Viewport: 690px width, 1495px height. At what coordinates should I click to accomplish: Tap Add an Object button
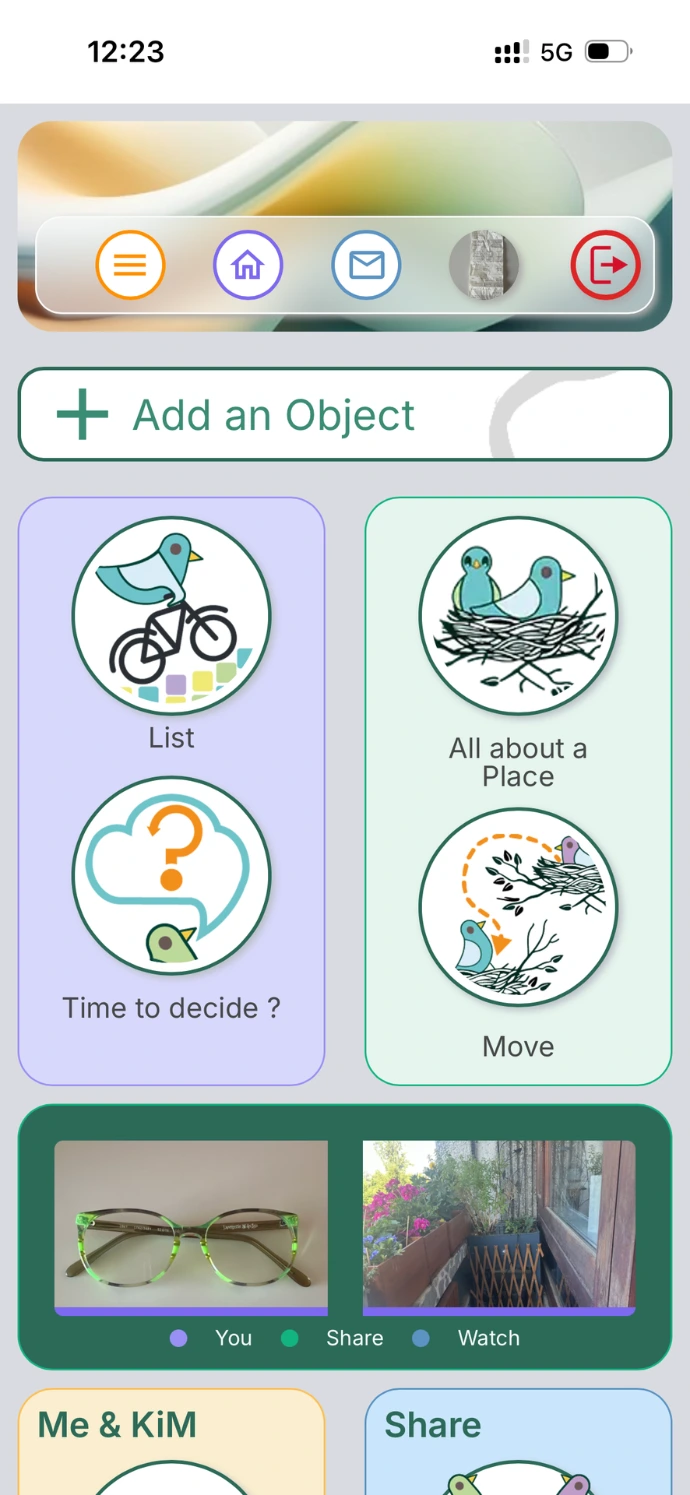coord(345,414)
